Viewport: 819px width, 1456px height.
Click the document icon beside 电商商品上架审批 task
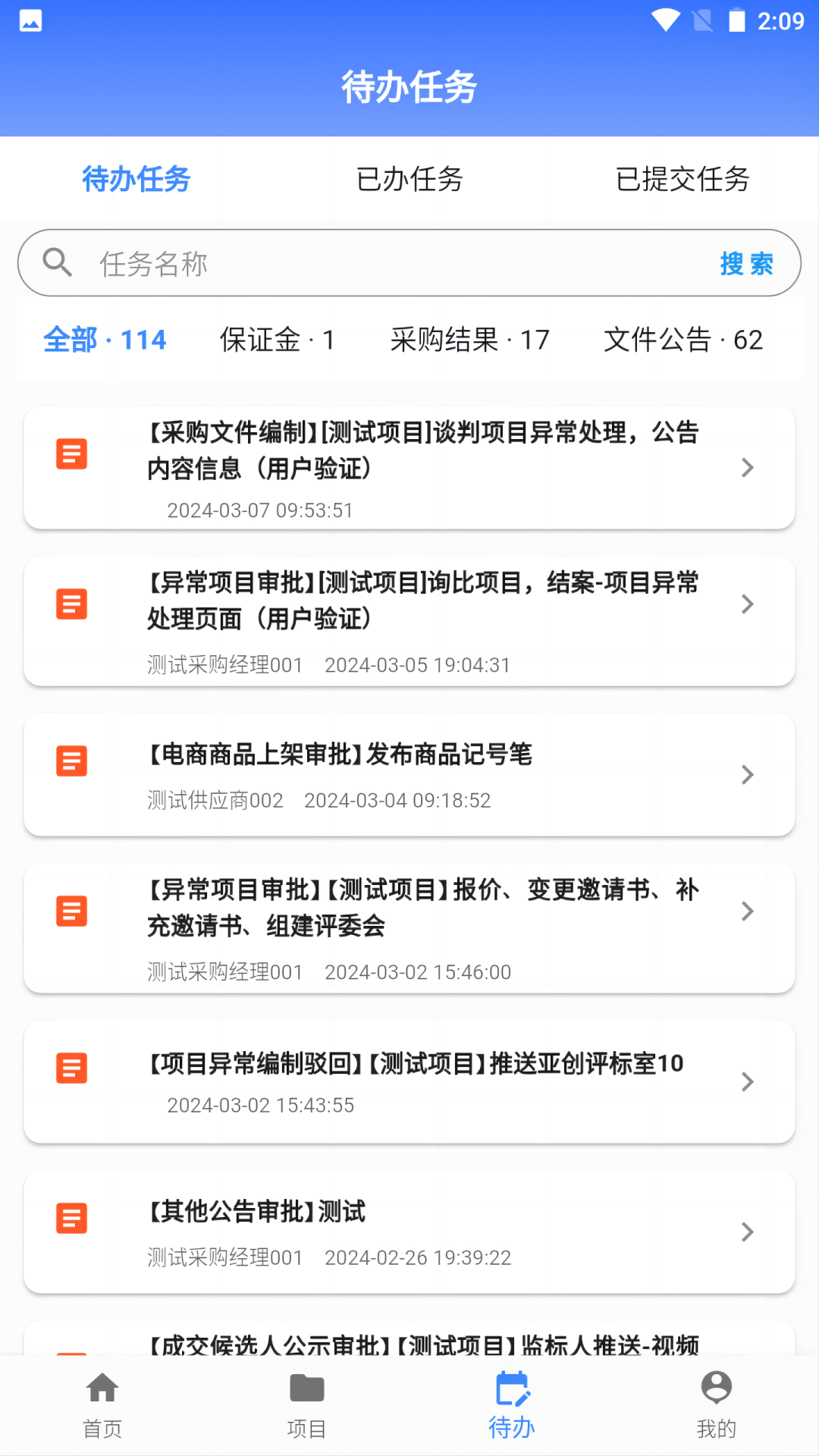click(x=71, y=759)
